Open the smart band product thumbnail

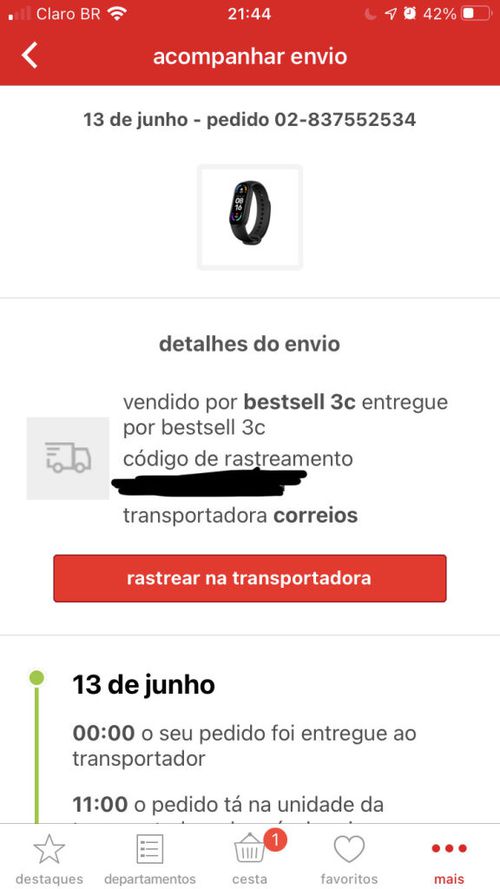pos(249,217)
